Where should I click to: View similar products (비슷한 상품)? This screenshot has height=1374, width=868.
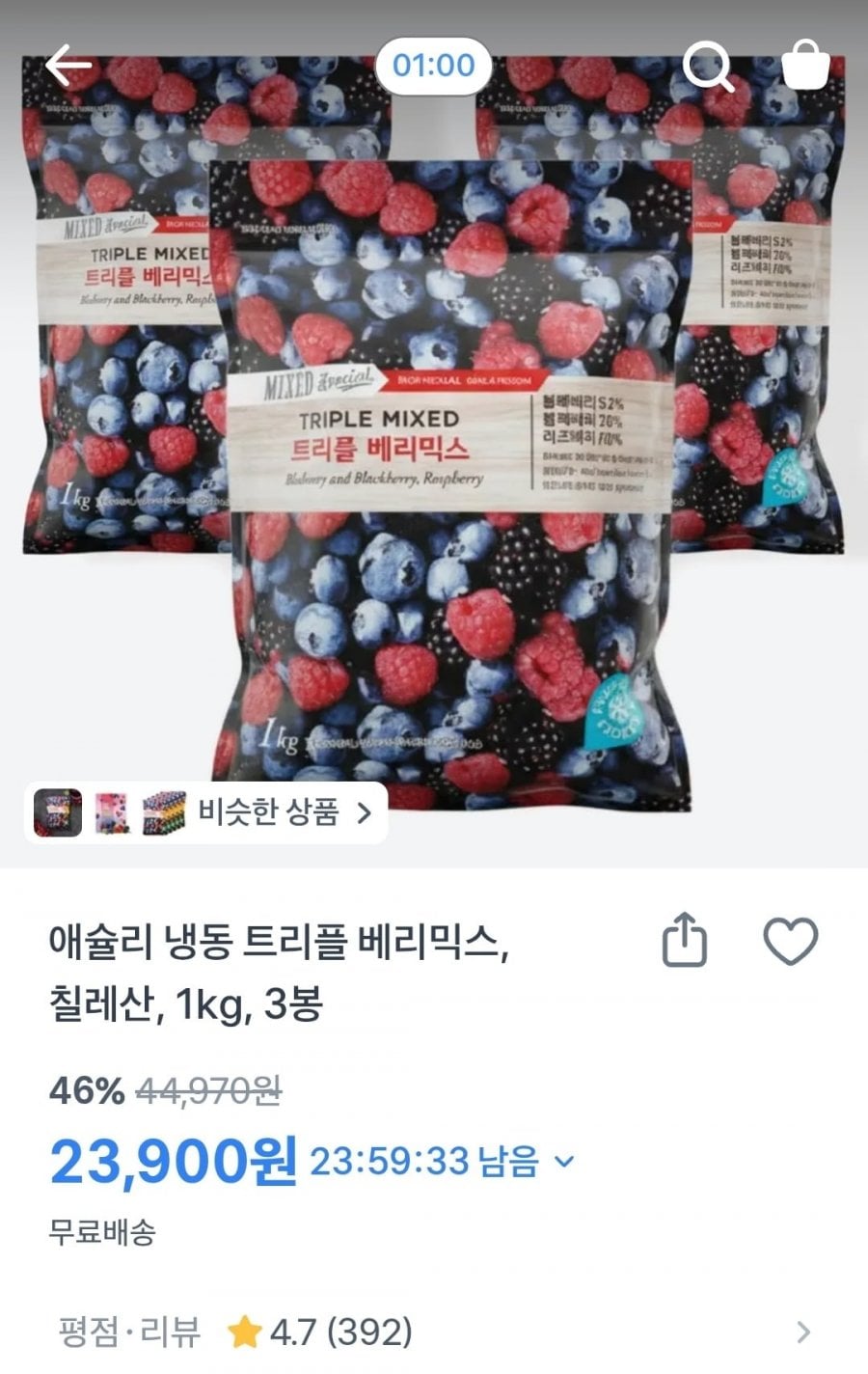coord(206,812)
